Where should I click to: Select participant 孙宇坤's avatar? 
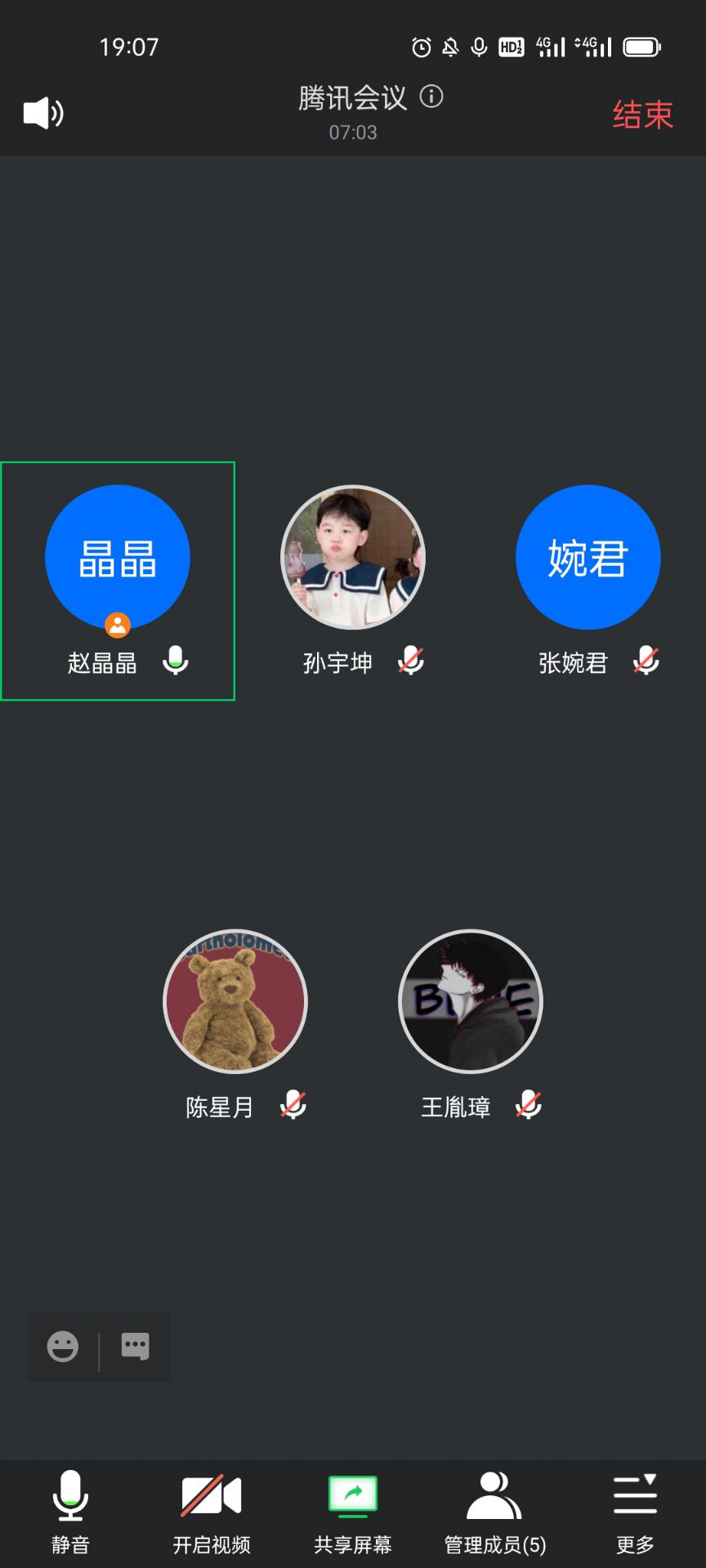coord(353,558)
